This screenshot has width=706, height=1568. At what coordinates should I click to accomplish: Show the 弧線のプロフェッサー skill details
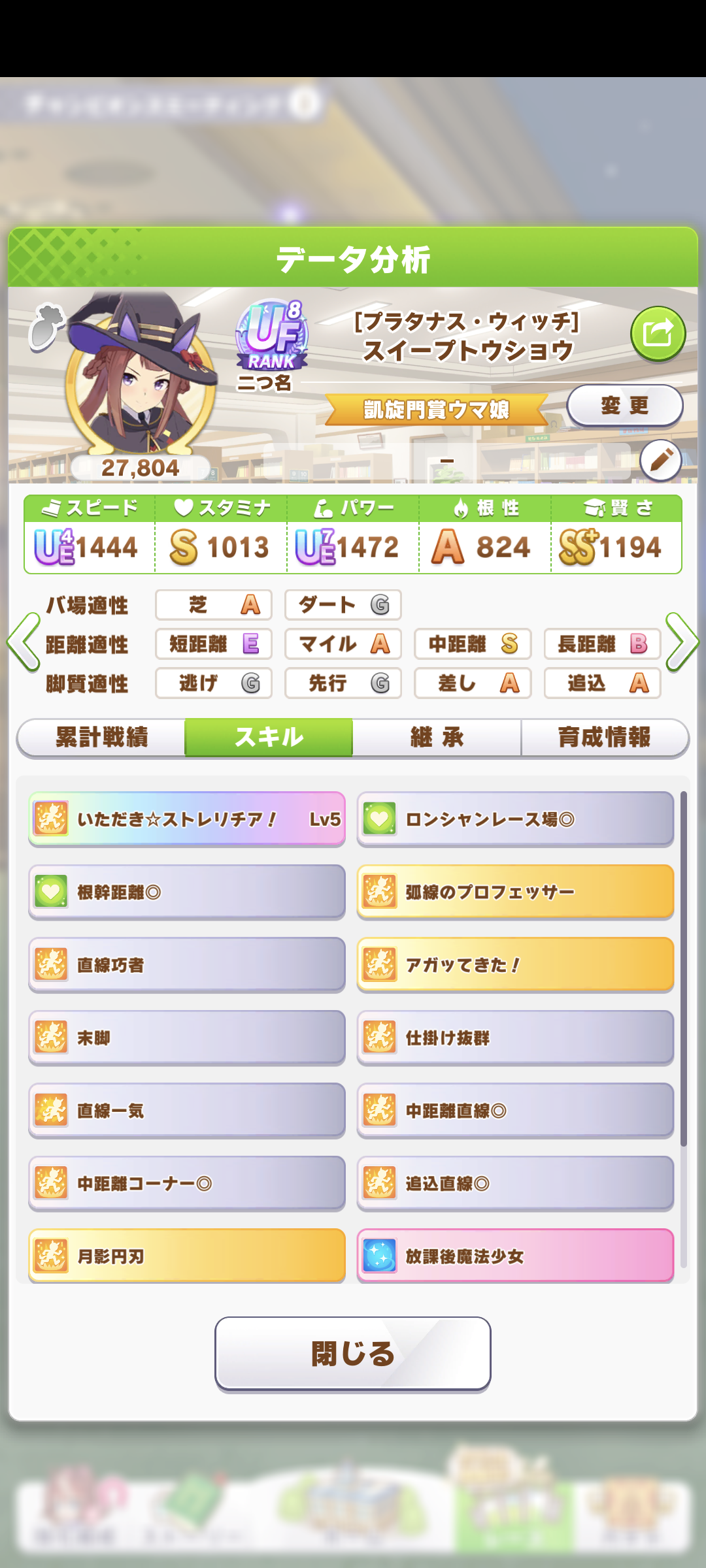[515, 892]
